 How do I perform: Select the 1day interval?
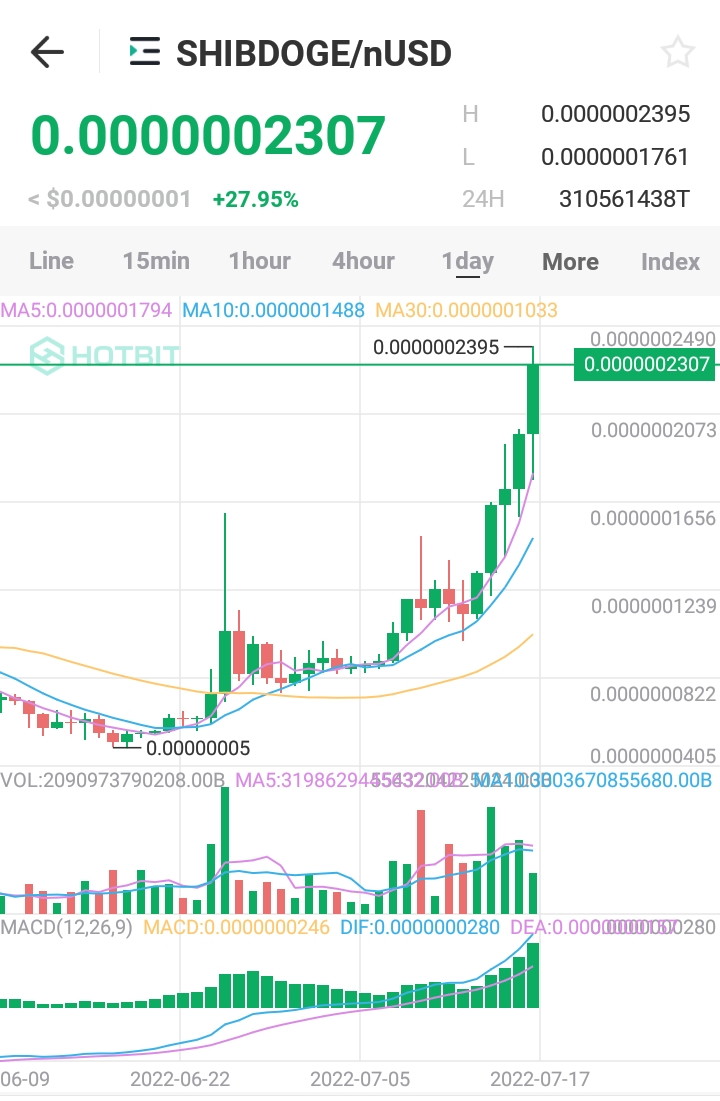(467, 261)
